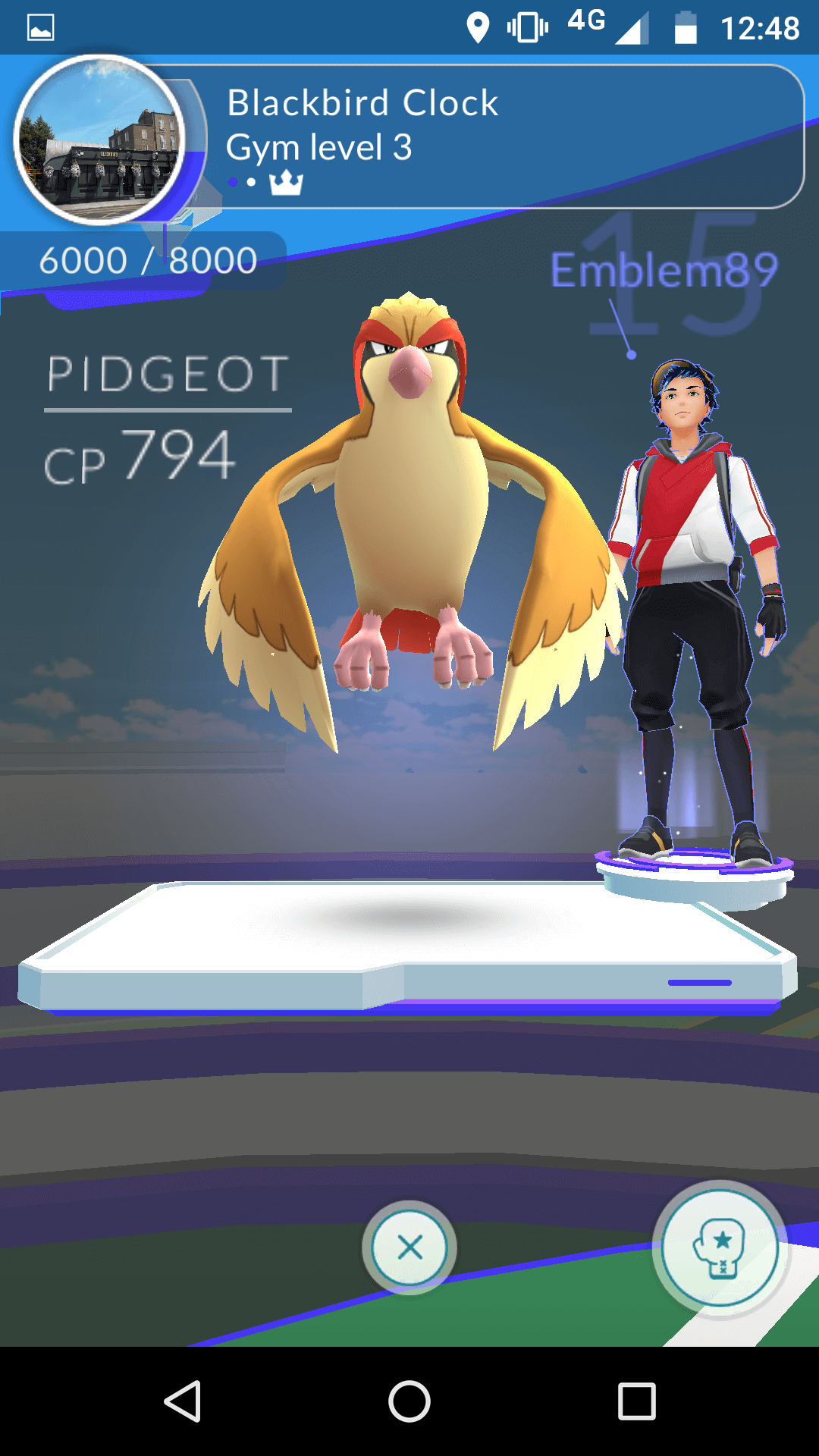The image size is (819, 1456).
Task: Close the gym view with the X button
Action: coord(409,1247)
